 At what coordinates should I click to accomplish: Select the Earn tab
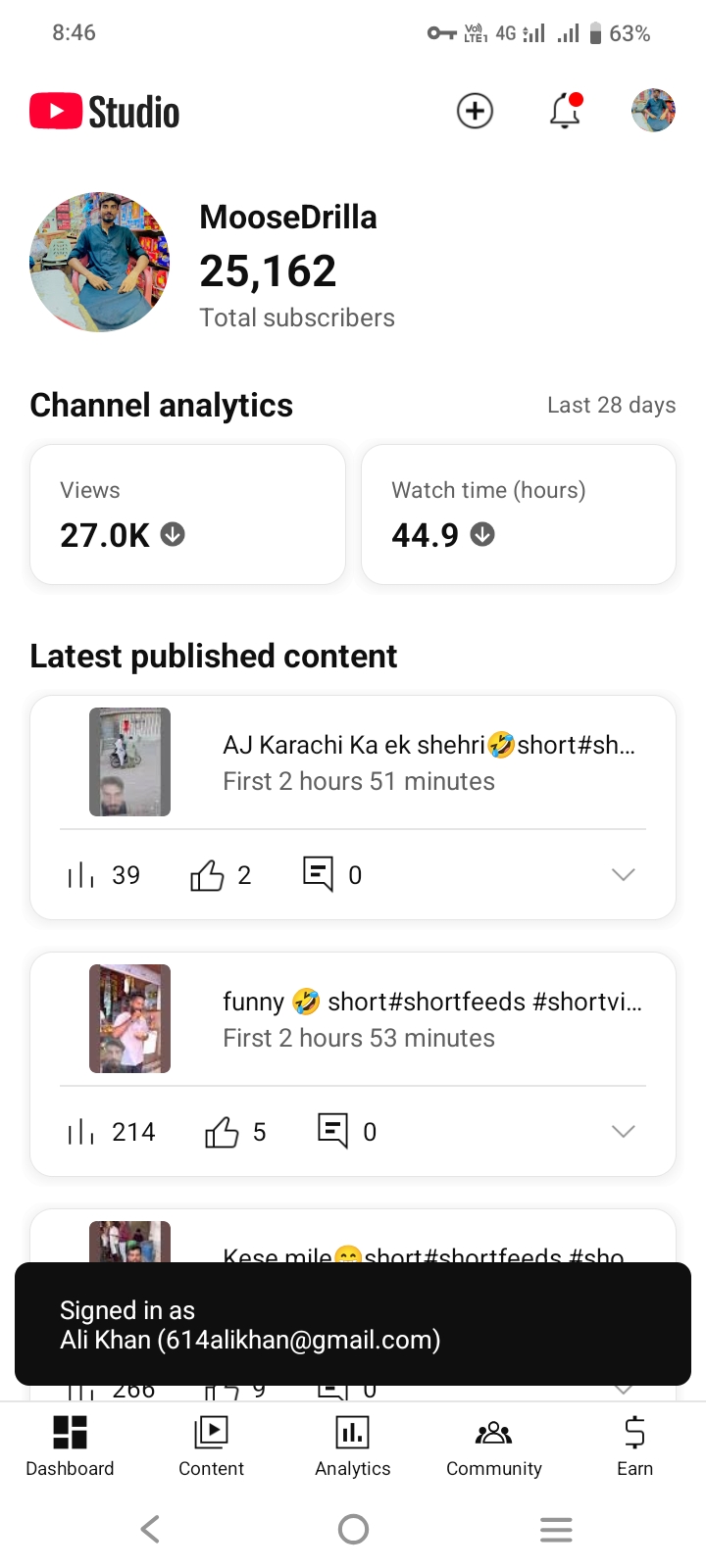[634, 1445]
